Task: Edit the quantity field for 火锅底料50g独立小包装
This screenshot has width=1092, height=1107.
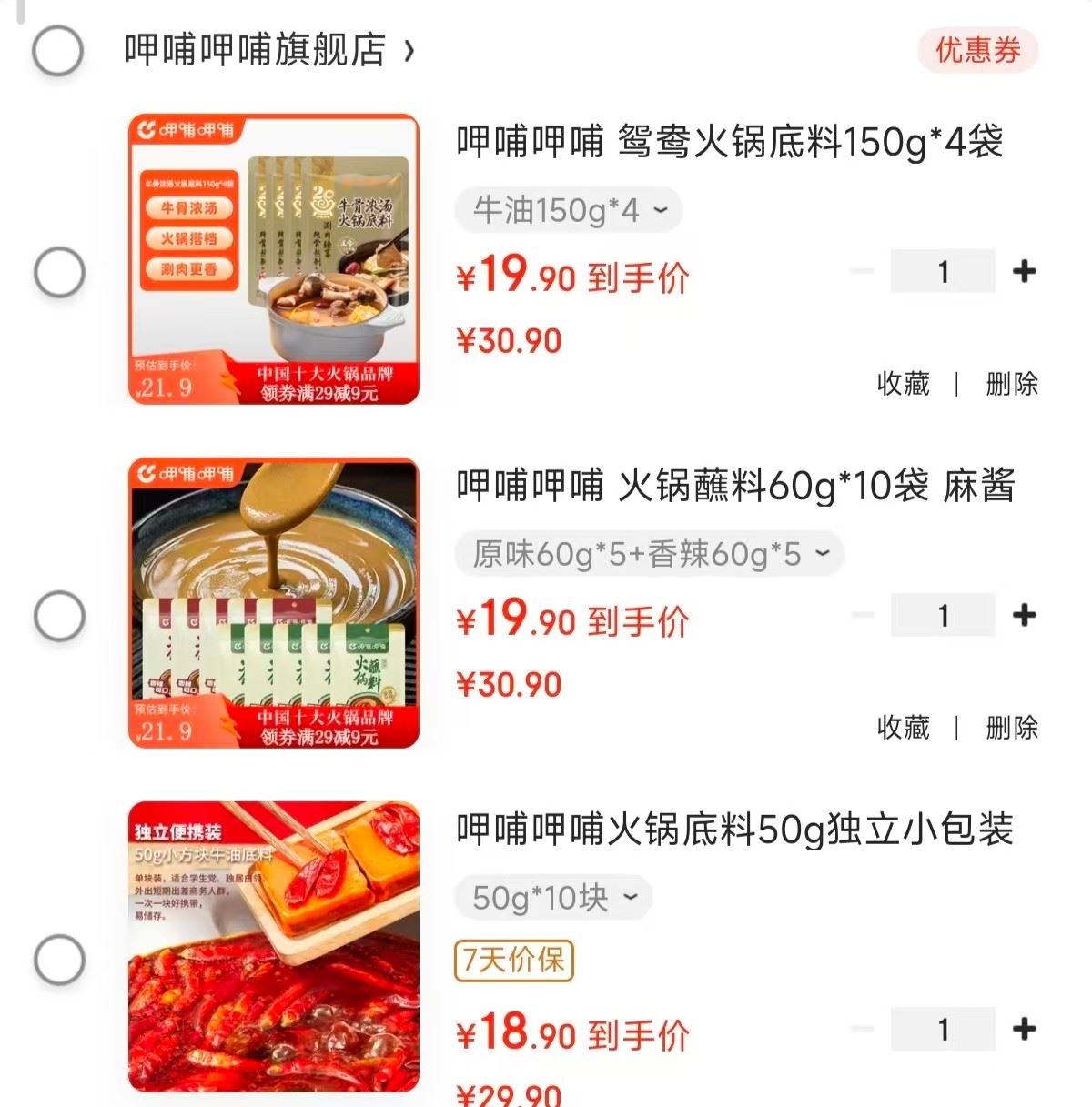Action: [x=943, y=1029]
